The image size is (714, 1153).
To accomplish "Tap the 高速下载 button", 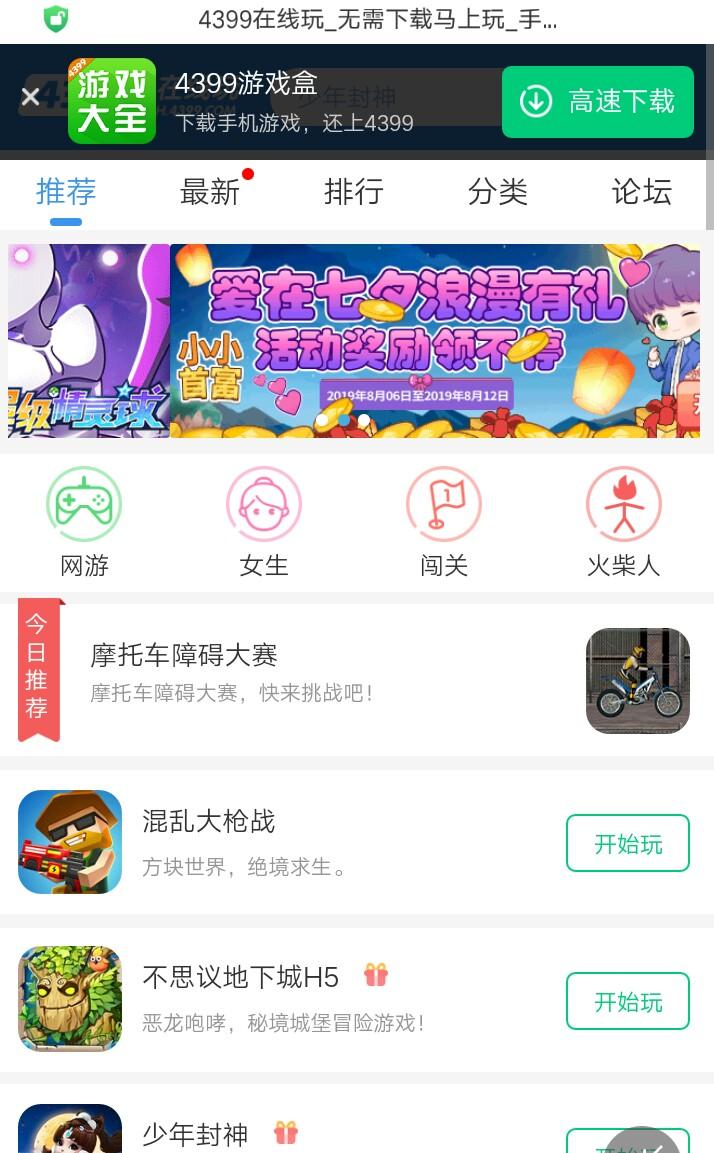I will (597, 101).
